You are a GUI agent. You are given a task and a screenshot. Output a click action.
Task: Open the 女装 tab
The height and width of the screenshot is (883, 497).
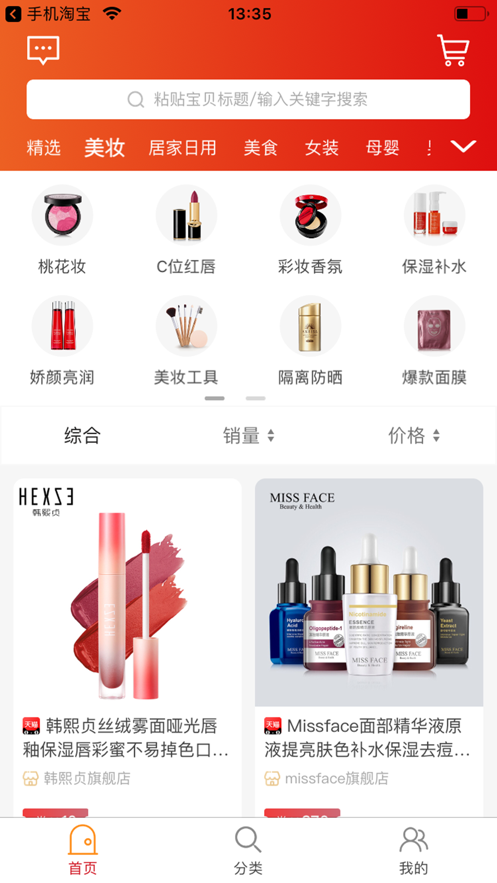(x=321, y=148)
